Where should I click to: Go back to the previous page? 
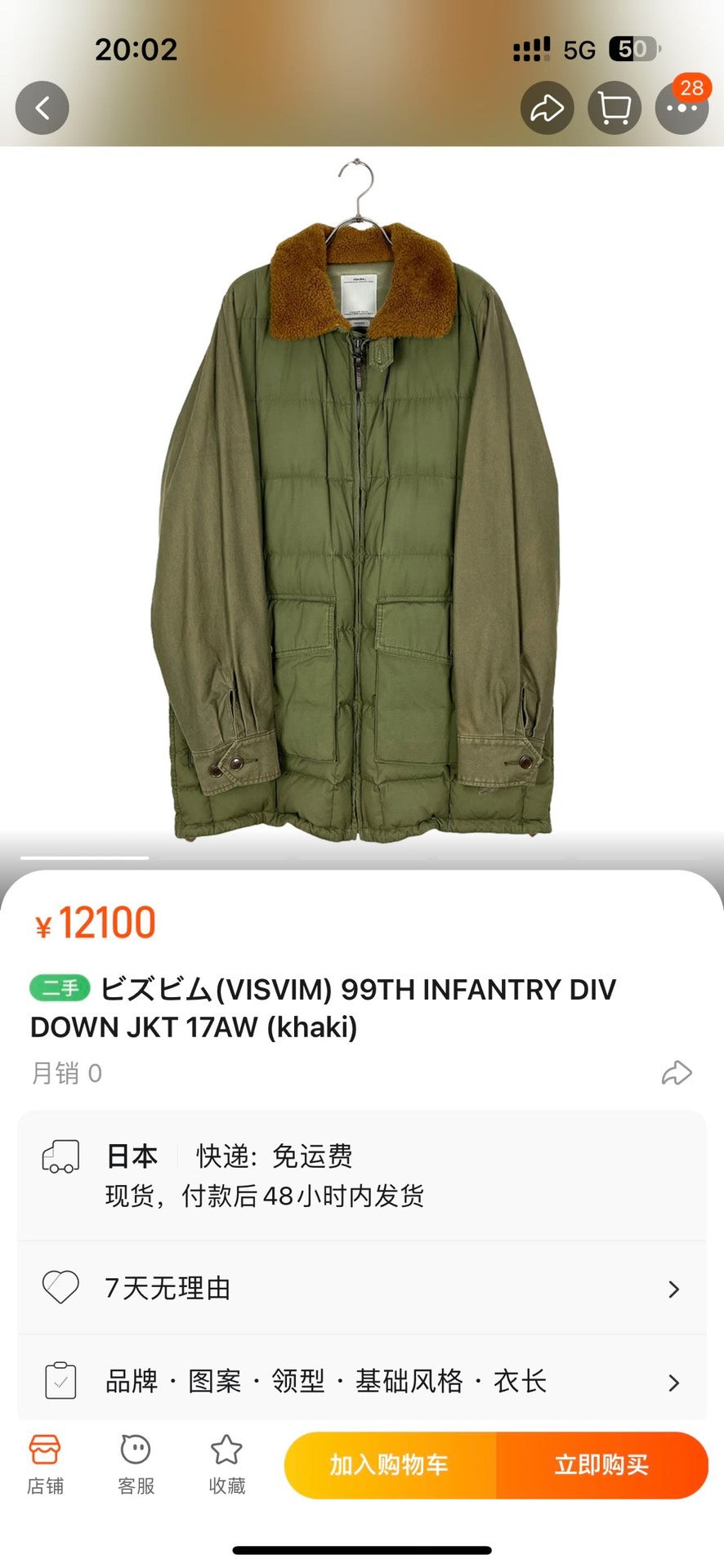(42, 108)
